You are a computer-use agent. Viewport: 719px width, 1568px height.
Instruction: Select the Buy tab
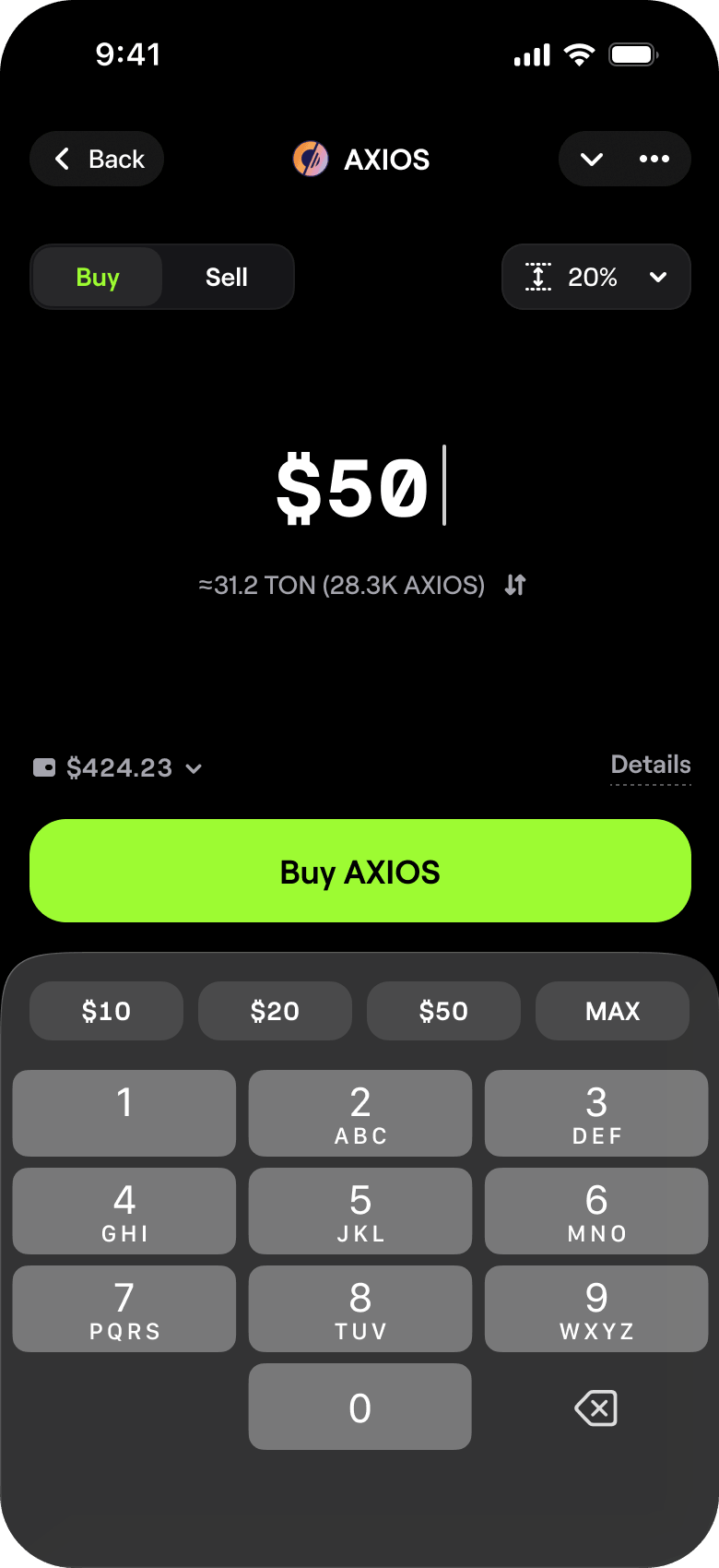(98, 277)
